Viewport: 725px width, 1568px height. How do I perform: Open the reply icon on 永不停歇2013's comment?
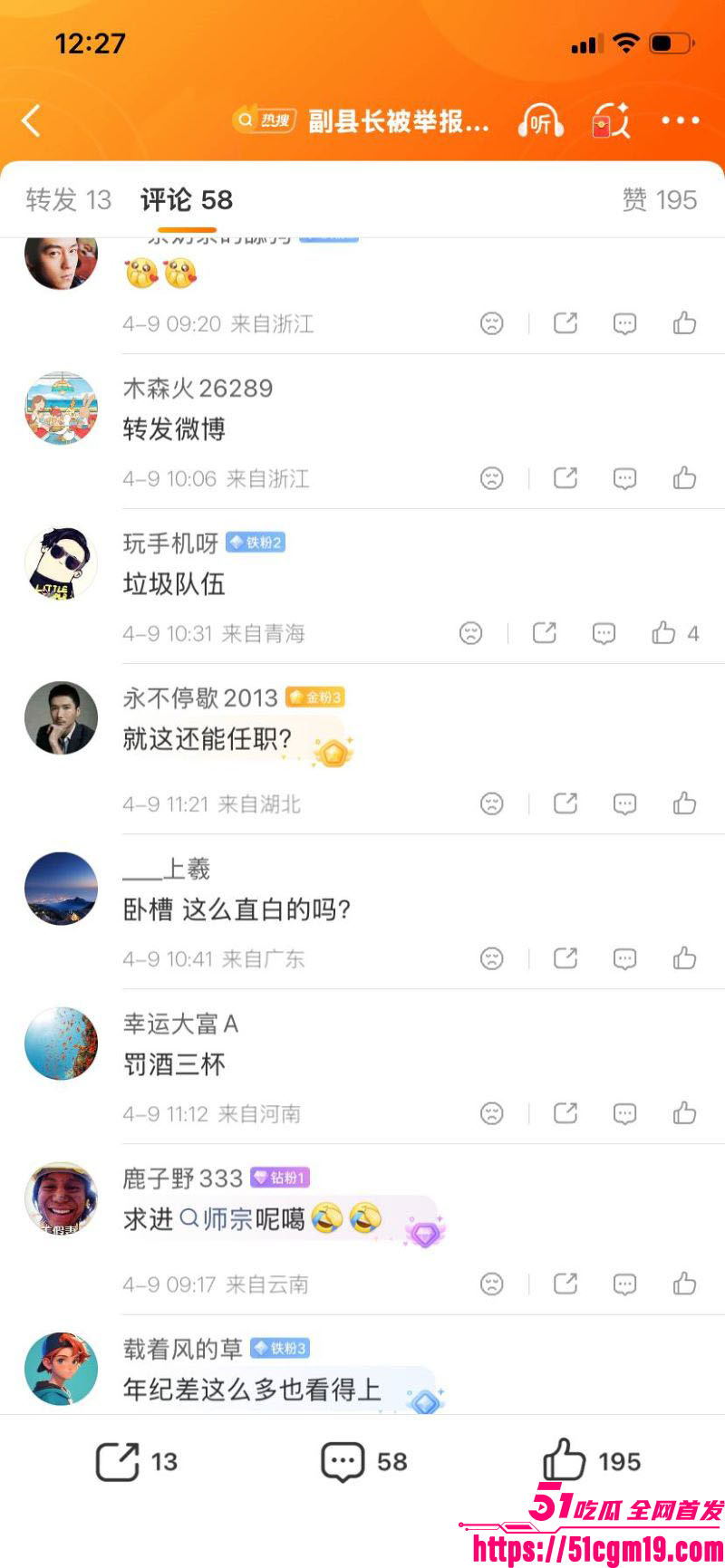624,803
